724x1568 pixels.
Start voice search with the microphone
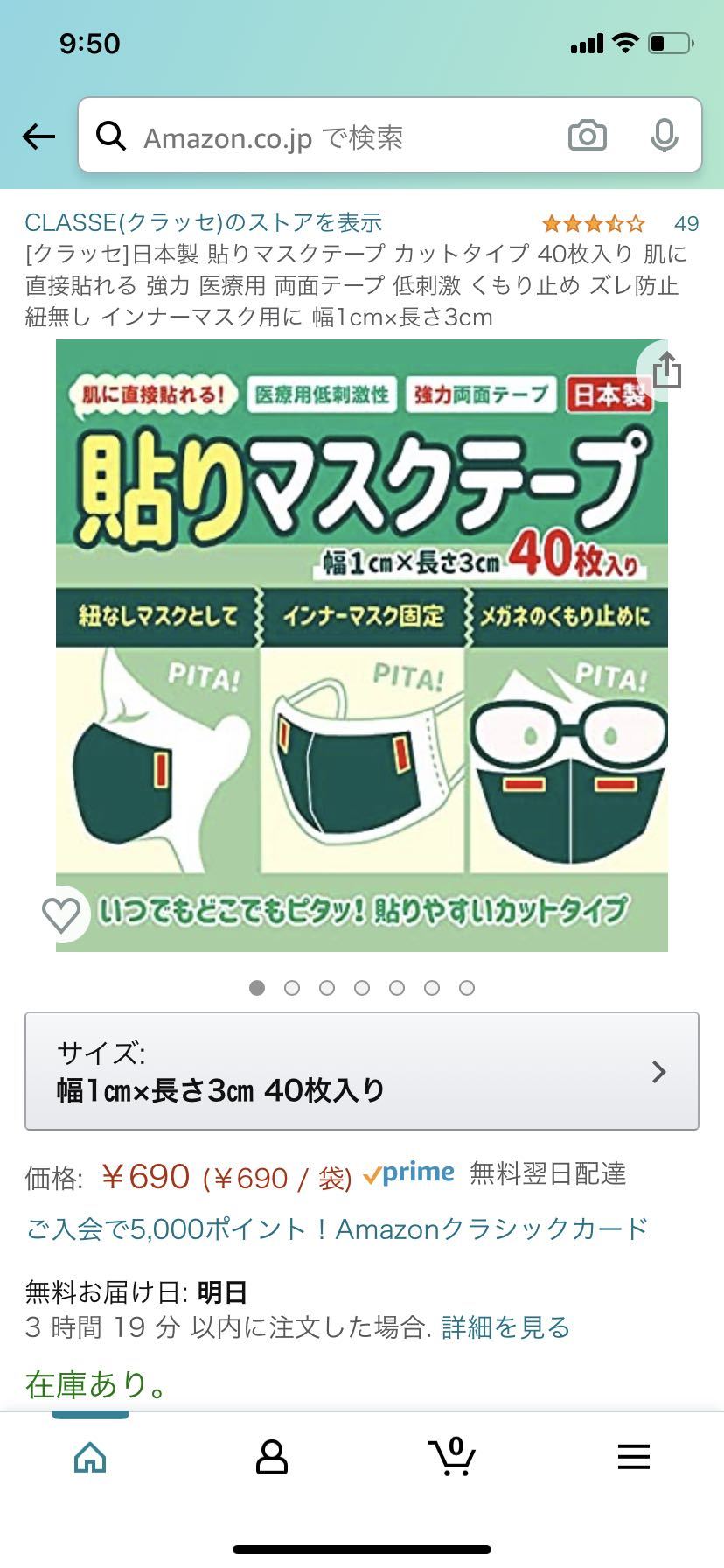pos(665,136)
